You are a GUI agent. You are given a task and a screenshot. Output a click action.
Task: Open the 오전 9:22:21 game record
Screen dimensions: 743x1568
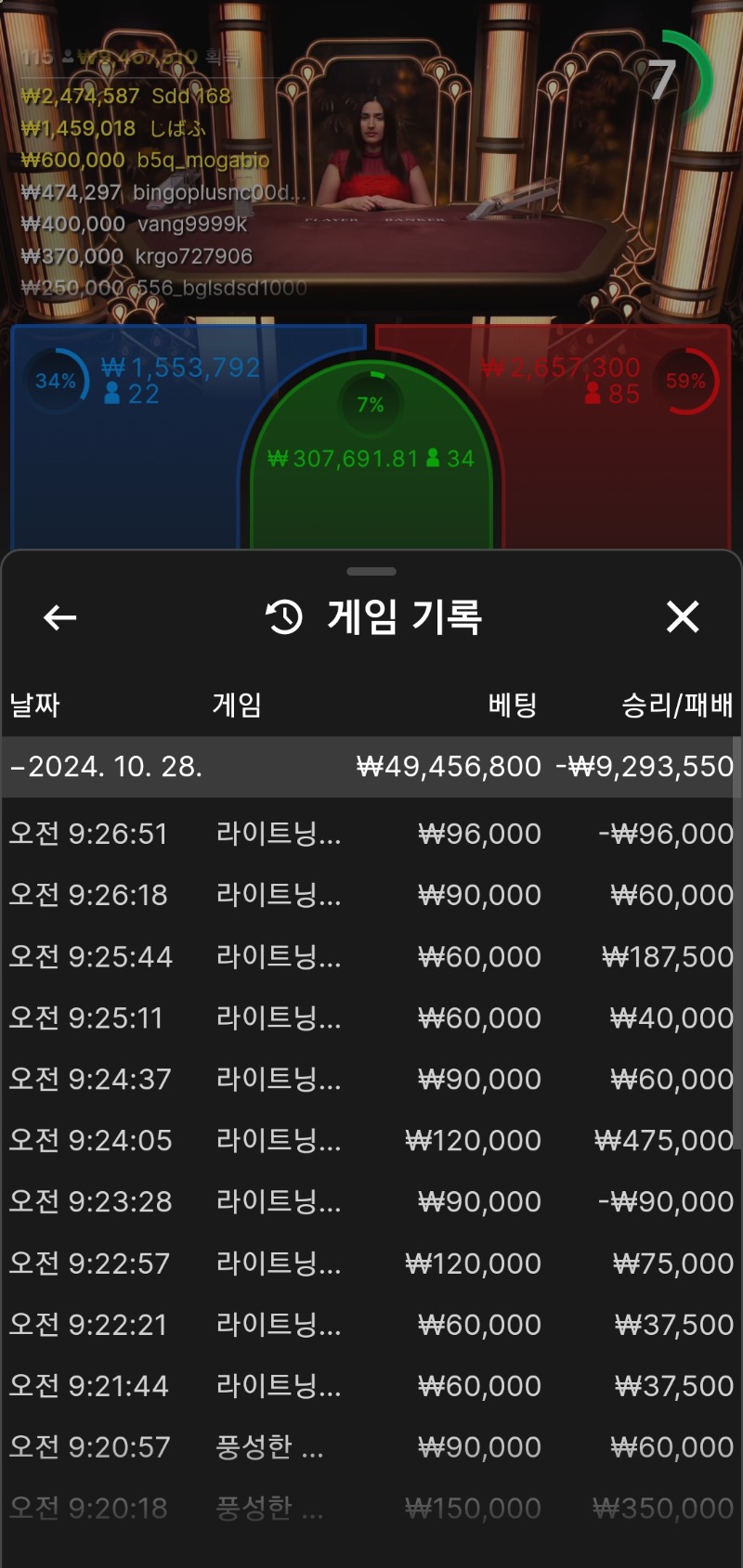pos(370,1325)
